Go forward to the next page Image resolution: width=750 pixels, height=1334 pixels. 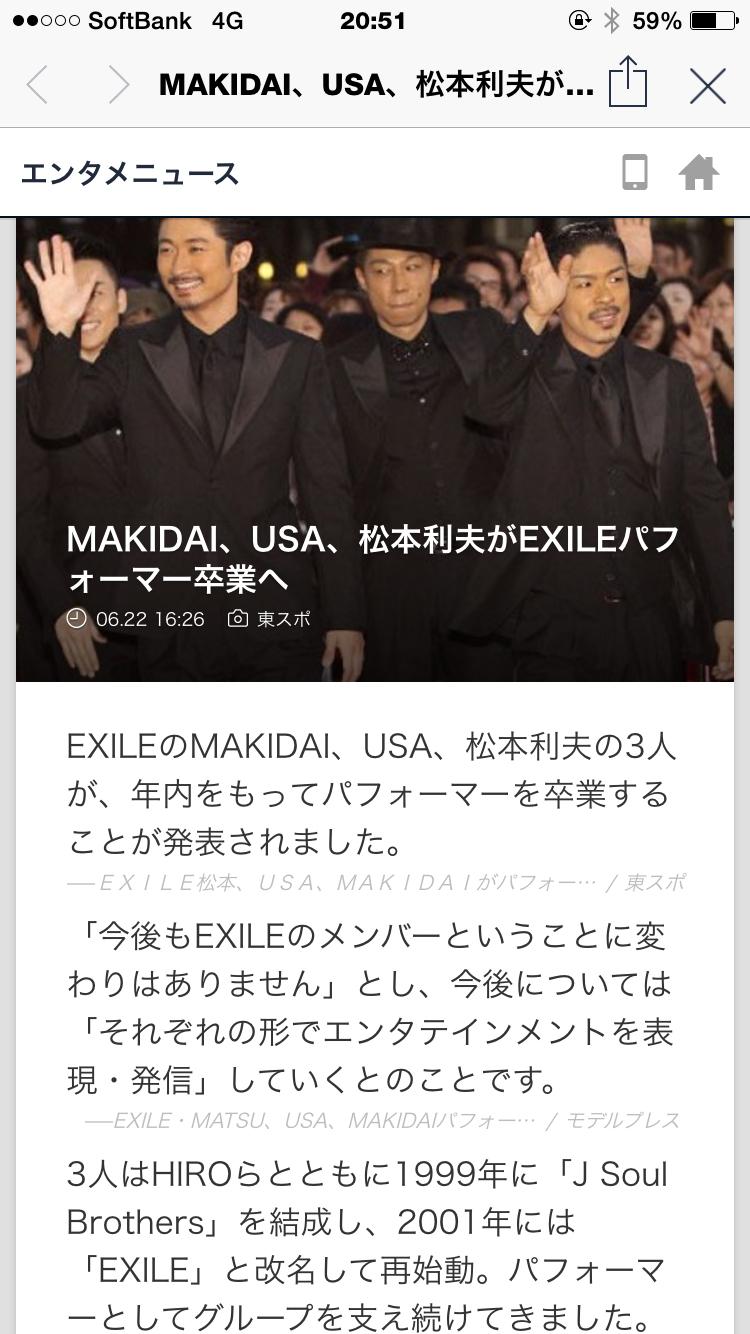118,85
